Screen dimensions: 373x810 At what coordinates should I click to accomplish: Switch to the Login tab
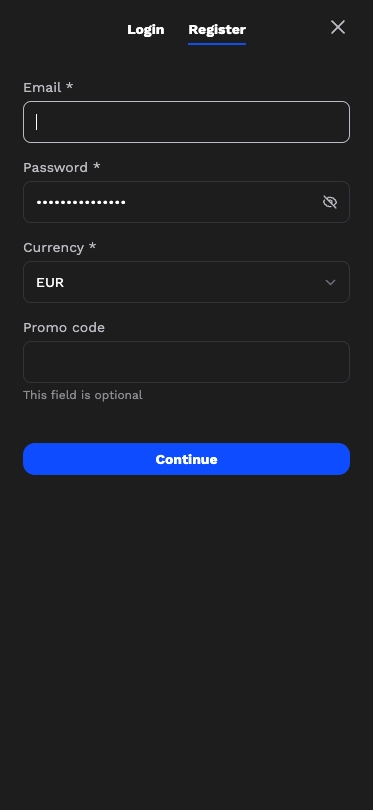[x=146, y=30]
